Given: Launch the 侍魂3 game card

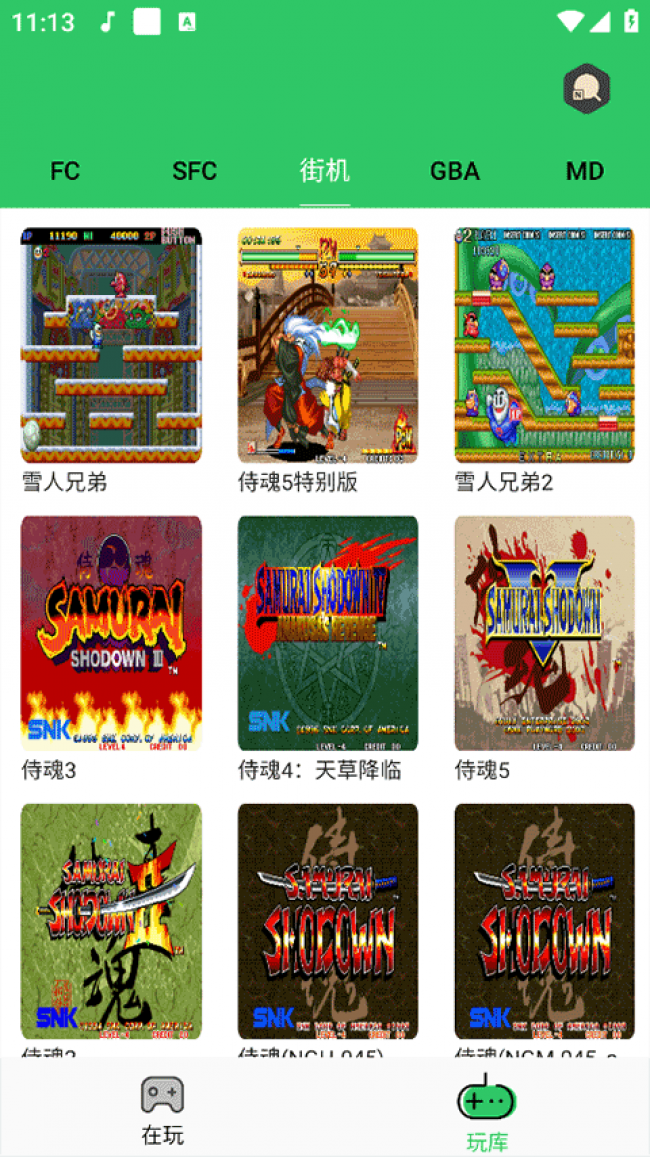Looking at the screenshot, I should [x=111, y=633].
